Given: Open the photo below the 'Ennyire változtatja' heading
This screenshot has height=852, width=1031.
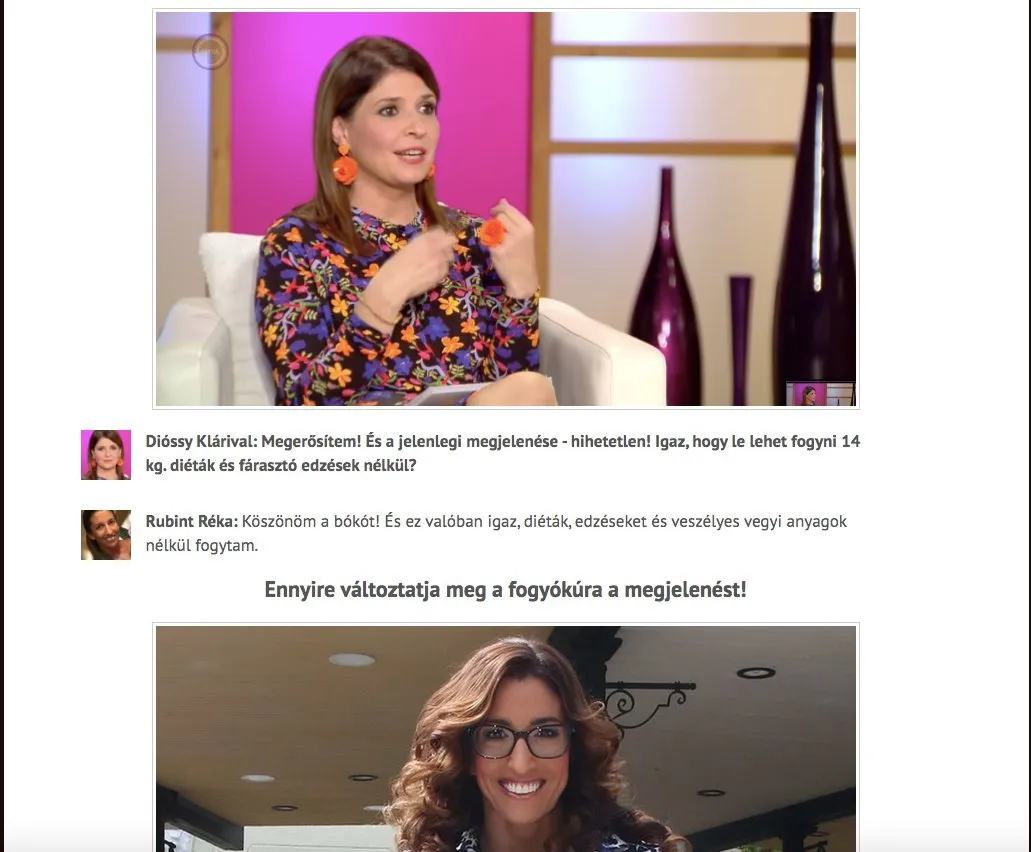Looking at the screenshot, I should [505, 737].
